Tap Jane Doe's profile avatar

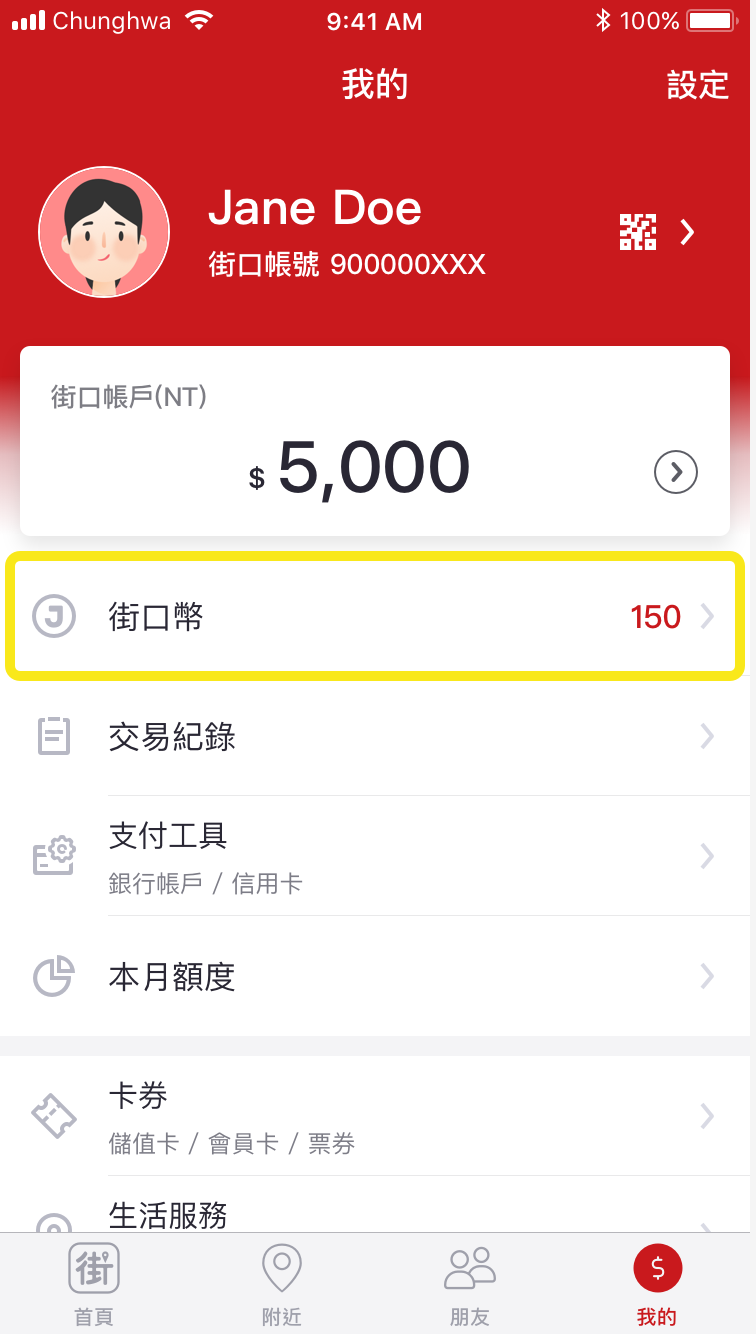tap(104, 232)
